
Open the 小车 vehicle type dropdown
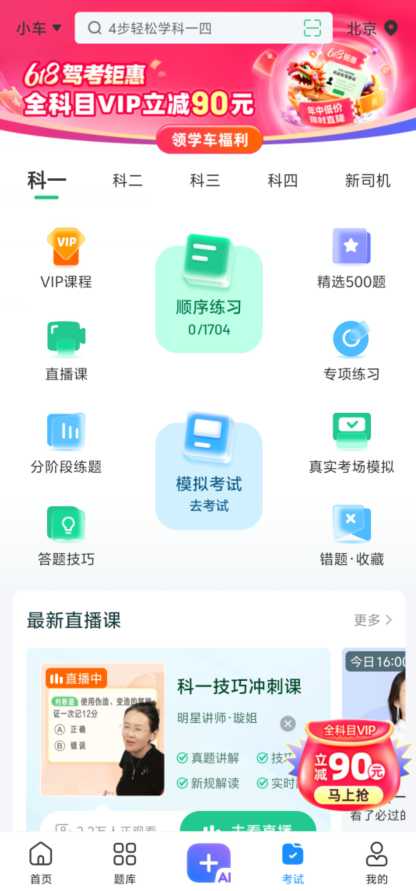click(x=39, y=28)
